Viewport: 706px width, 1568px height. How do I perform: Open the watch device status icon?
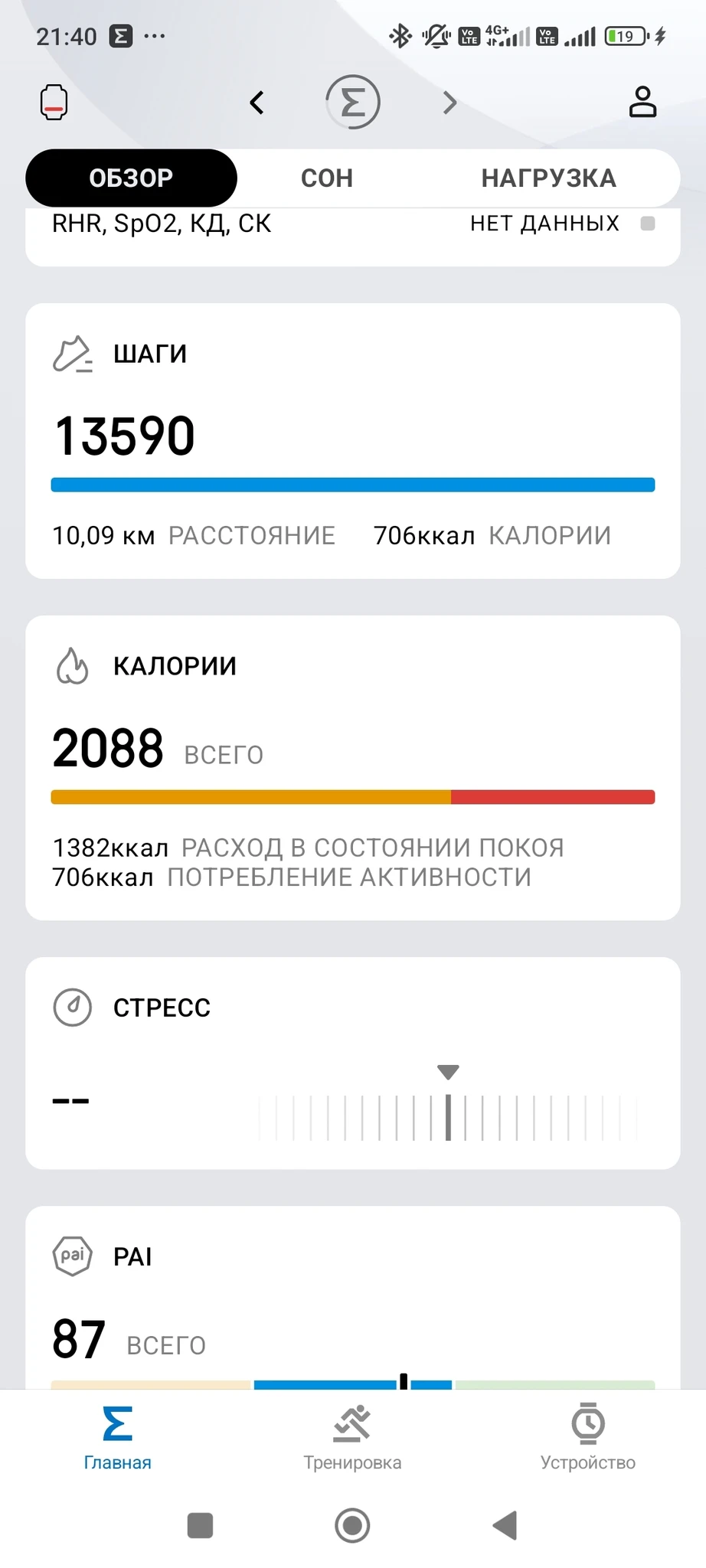coord(54,102)
